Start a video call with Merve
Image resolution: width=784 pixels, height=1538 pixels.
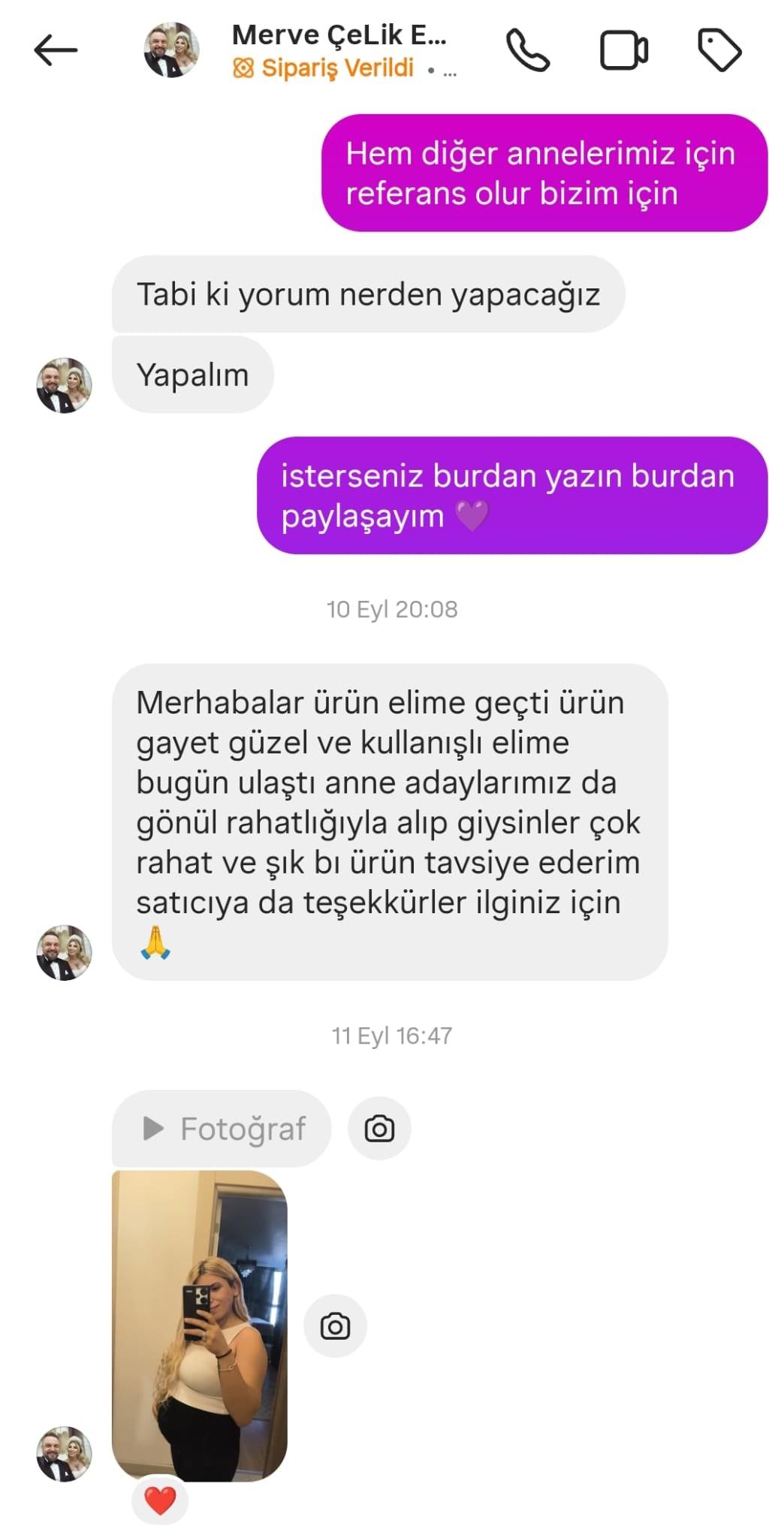623,51
